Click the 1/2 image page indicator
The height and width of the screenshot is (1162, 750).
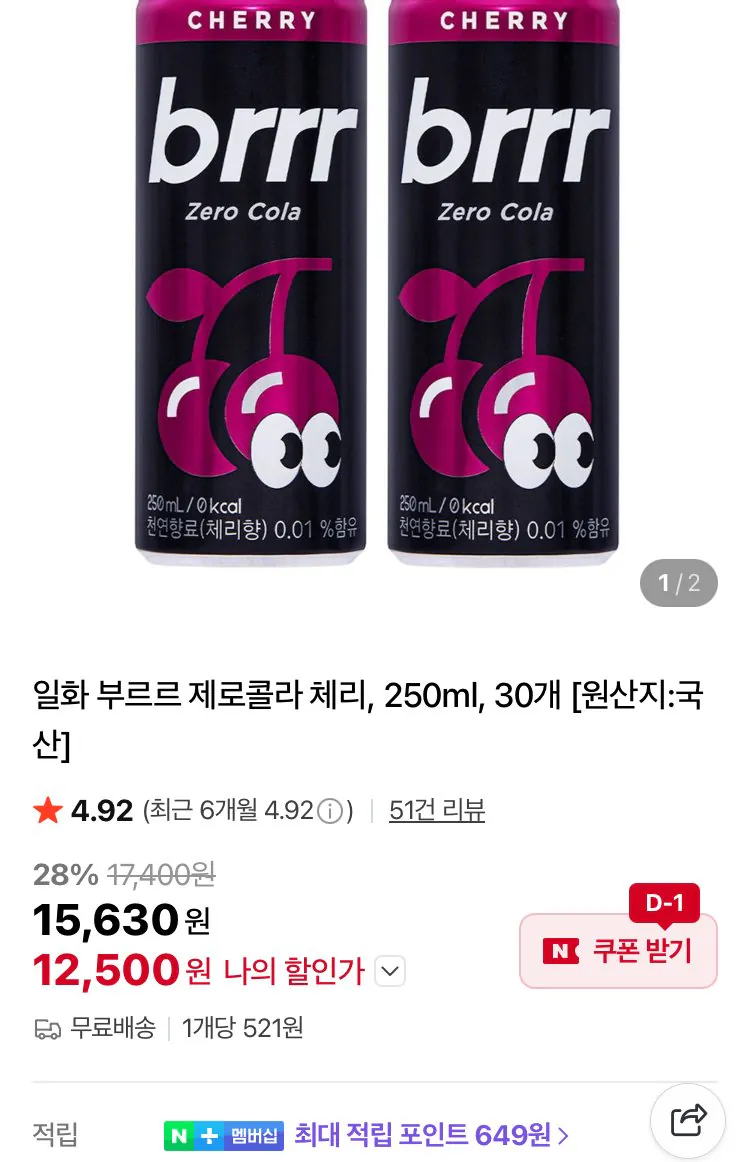tap(678, 583)
